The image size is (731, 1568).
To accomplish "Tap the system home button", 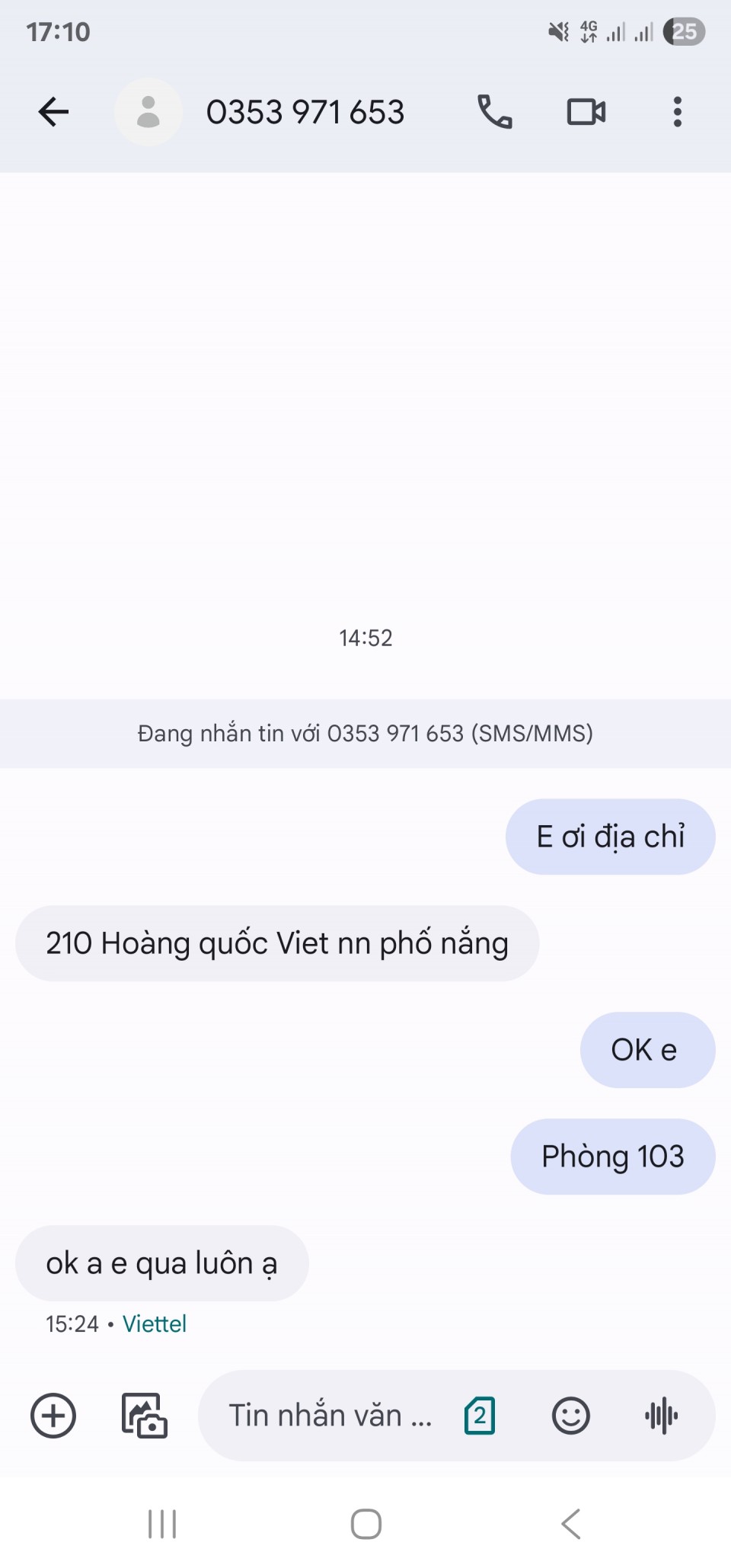I will click(365, 1524).
